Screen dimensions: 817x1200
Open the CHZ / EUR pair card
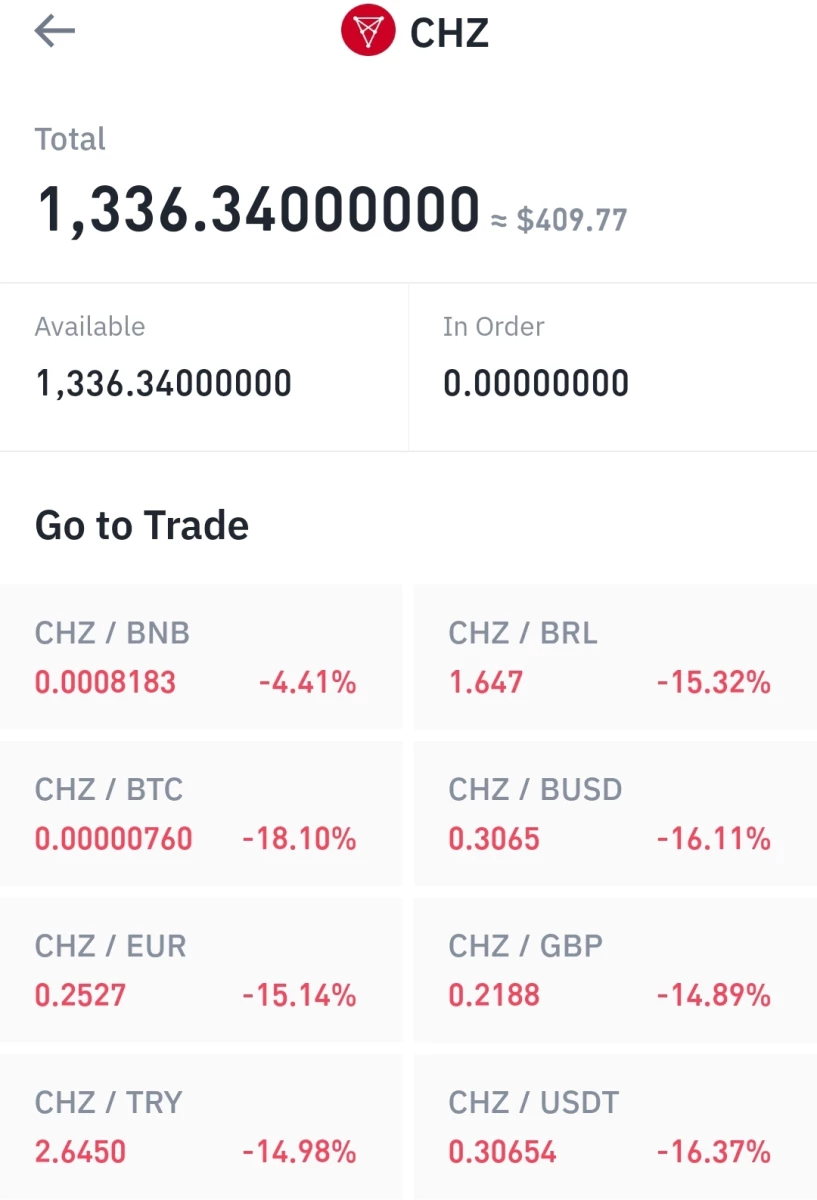point(201,970)
